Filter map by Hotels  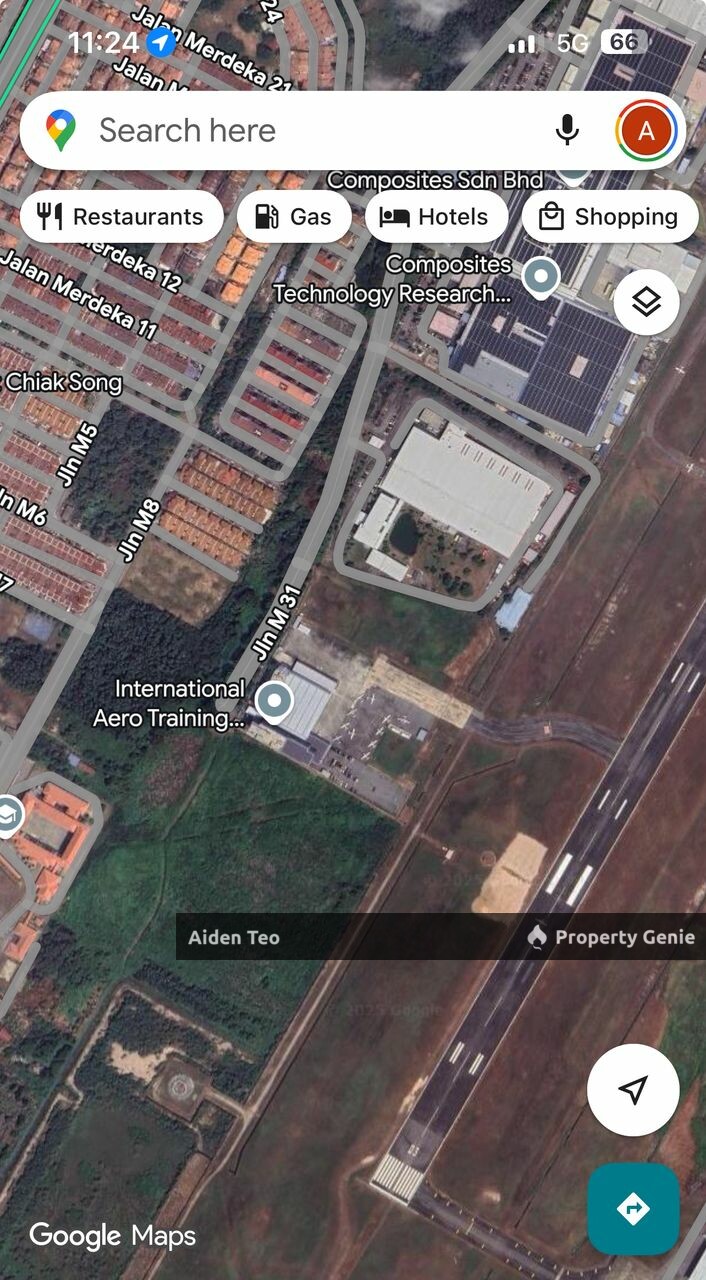click(436, 217)
